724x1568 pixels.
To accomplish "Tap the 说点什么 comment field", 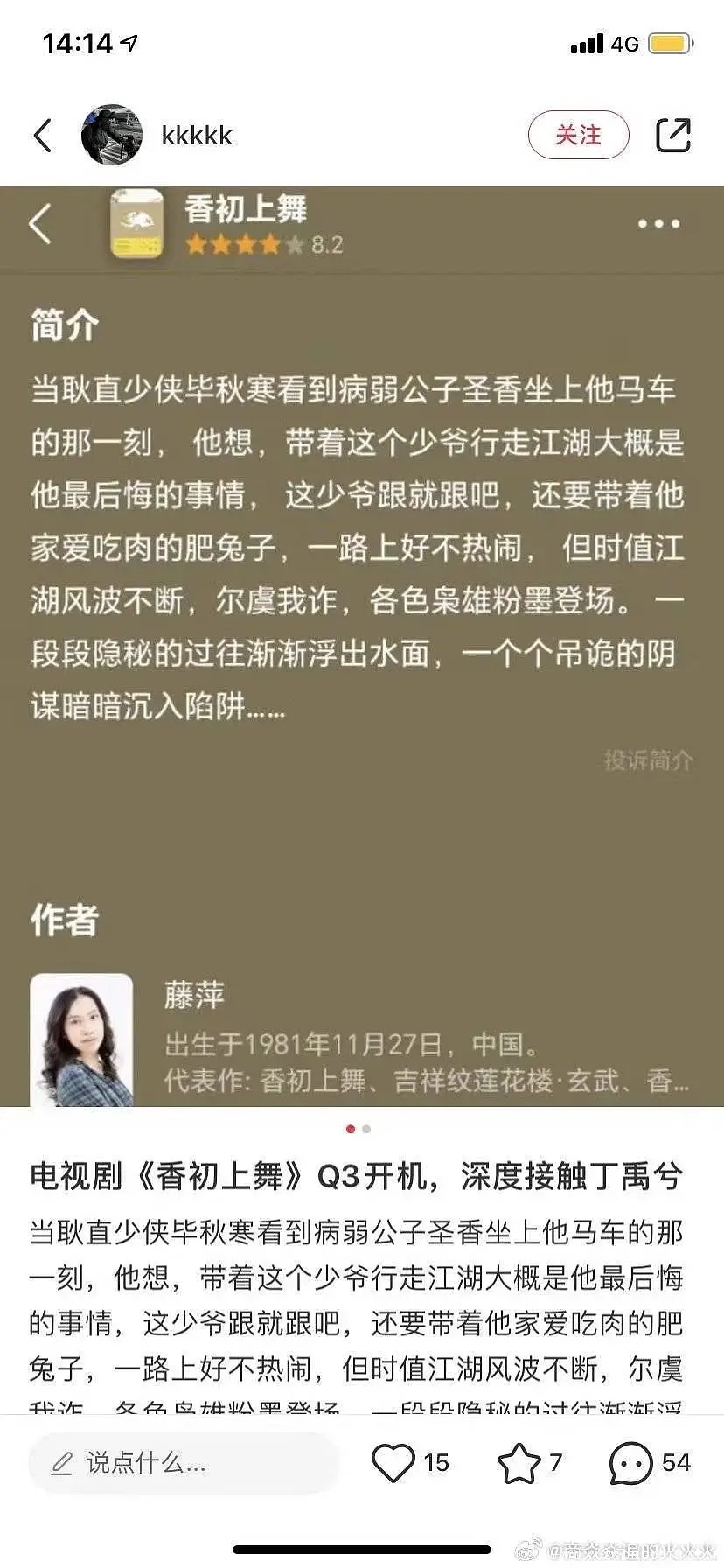I will (x=184, y=1462).
